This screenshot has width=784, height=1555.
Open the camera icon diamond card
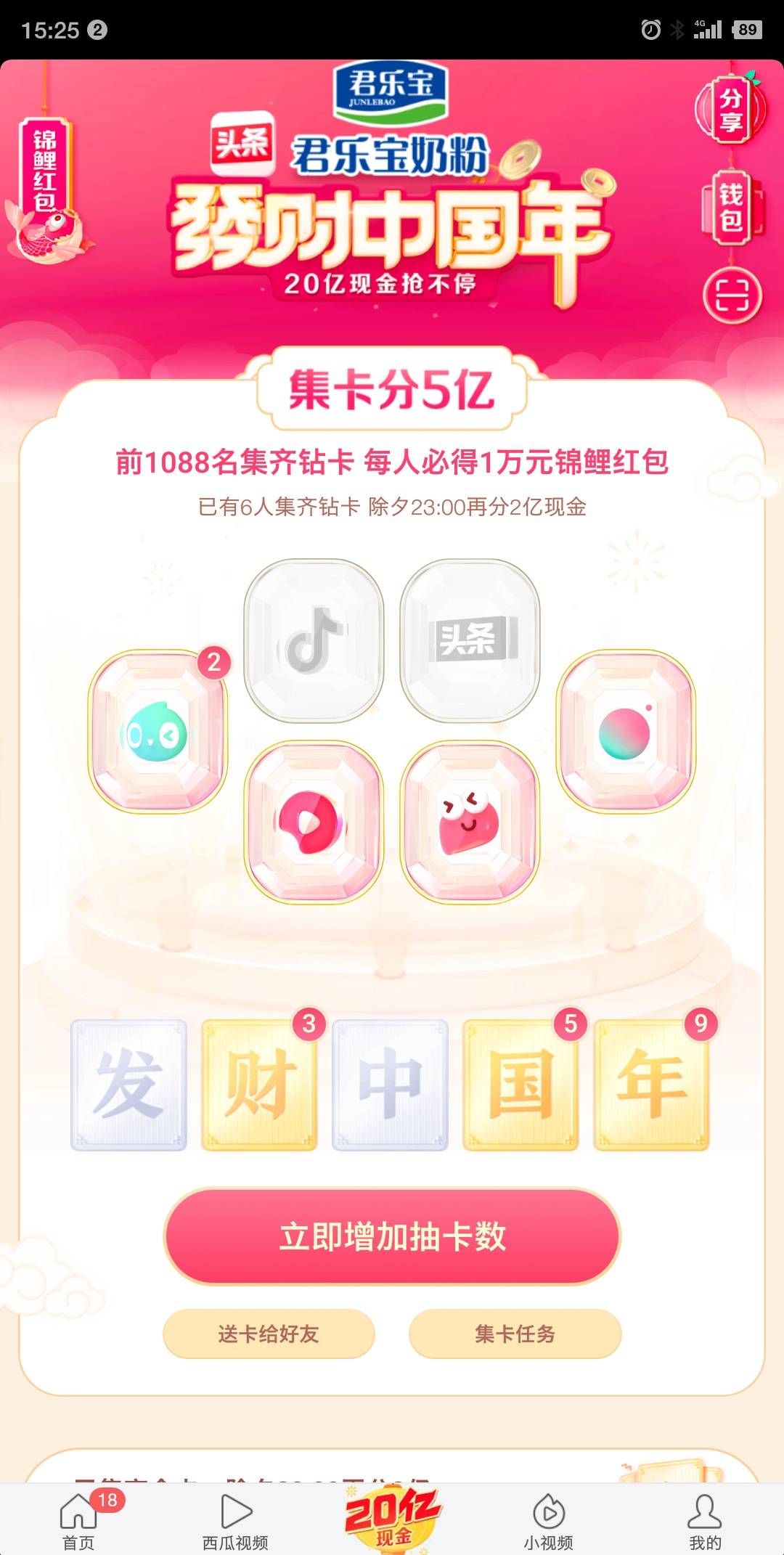pyautogui.click(x=626, y=732)
